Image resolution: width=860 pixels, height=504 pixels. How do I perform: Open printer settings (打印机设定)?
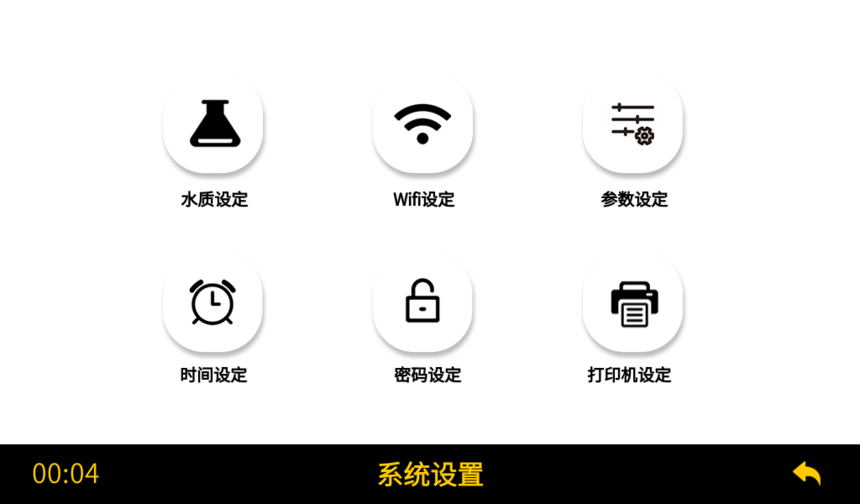tap(633, 302)
